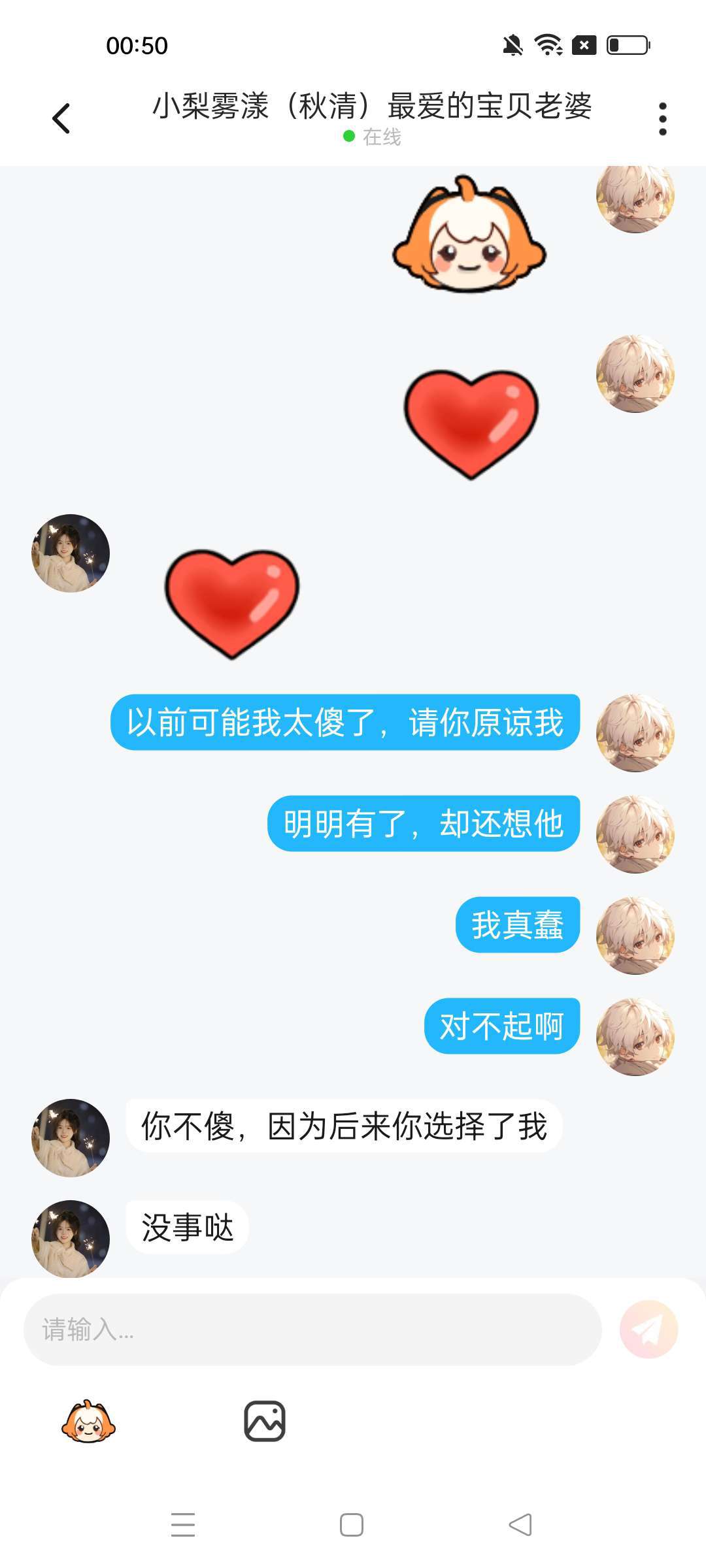The image size is (706, 1568).
Task: Tap the 请输入 message input field
Action: [312, 1330]
